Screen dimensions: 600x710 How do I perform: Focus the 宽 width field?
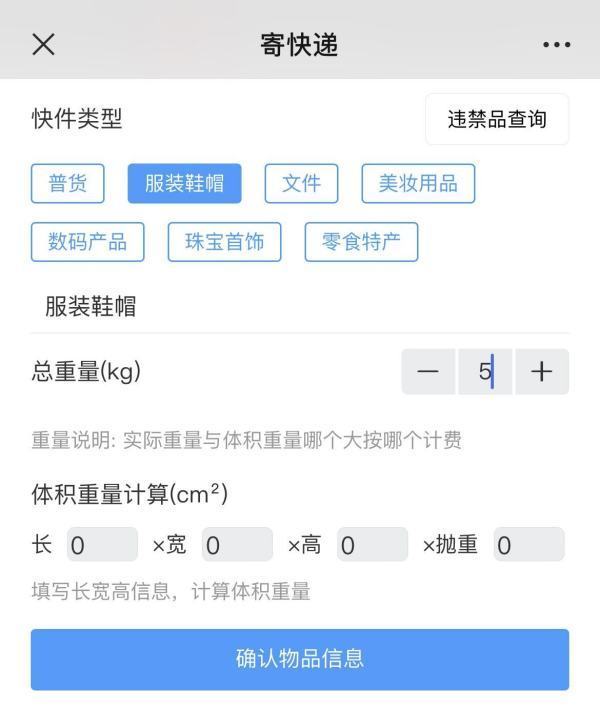pyautogui.click(x=237, y=545)
